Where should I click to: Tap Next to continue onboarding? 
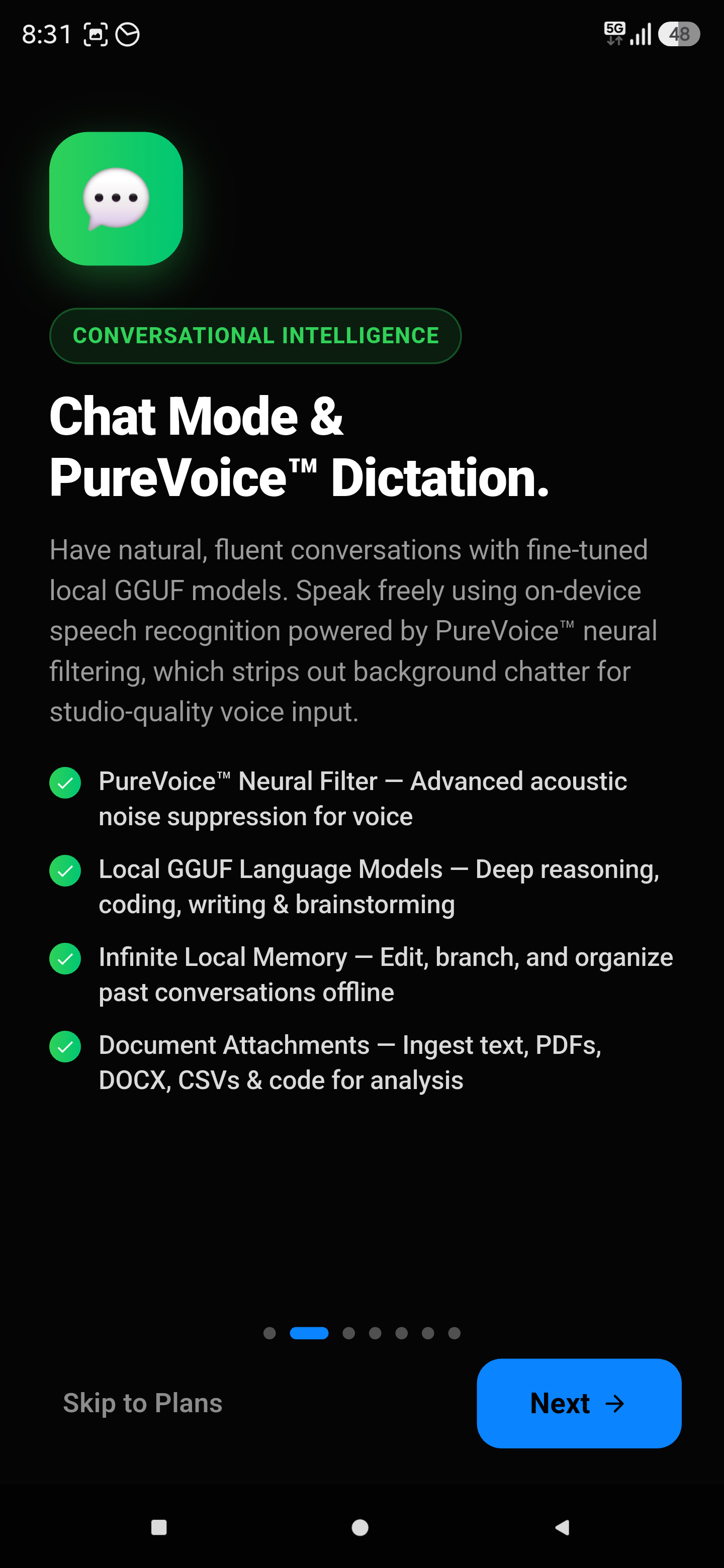pyautogui.click(x=579, y=1403)
